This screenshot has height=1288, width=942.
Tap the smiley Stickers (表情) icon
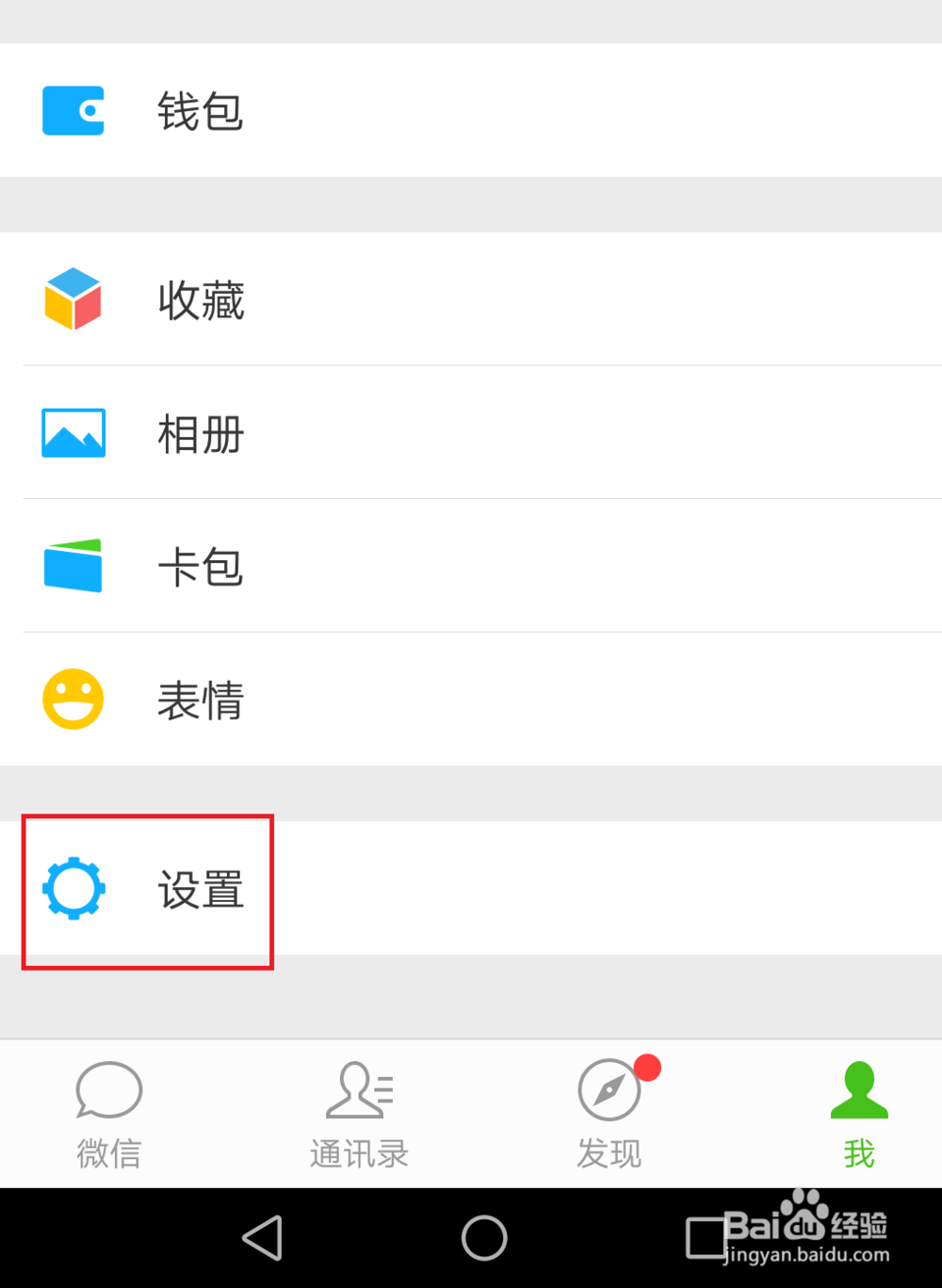73,699
